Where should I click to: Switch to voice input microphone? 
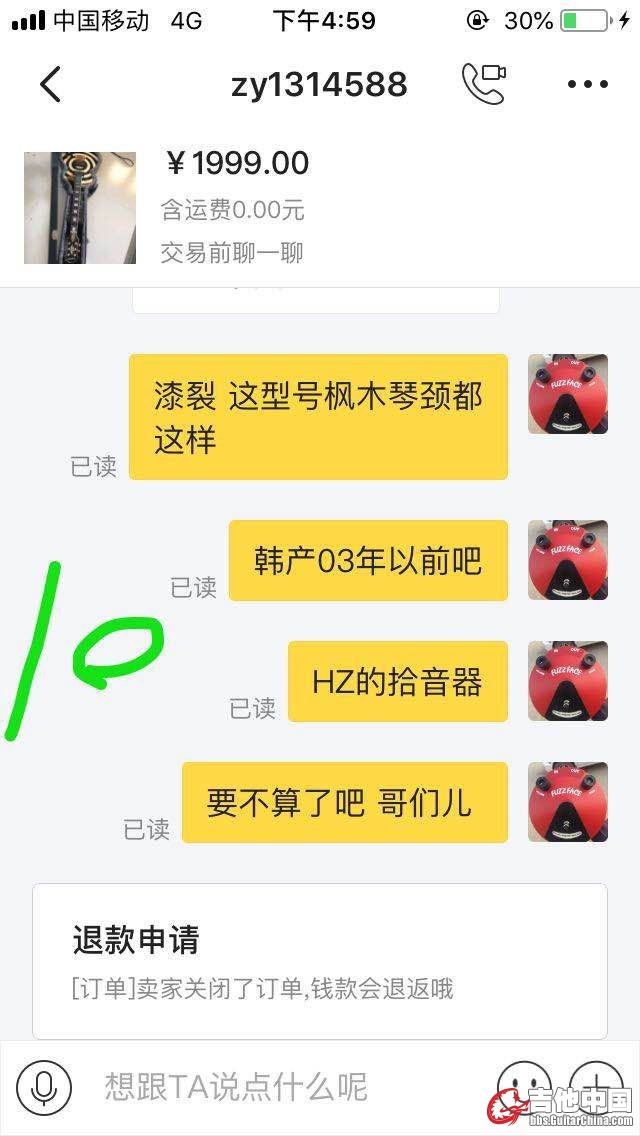pos(44,1087)
